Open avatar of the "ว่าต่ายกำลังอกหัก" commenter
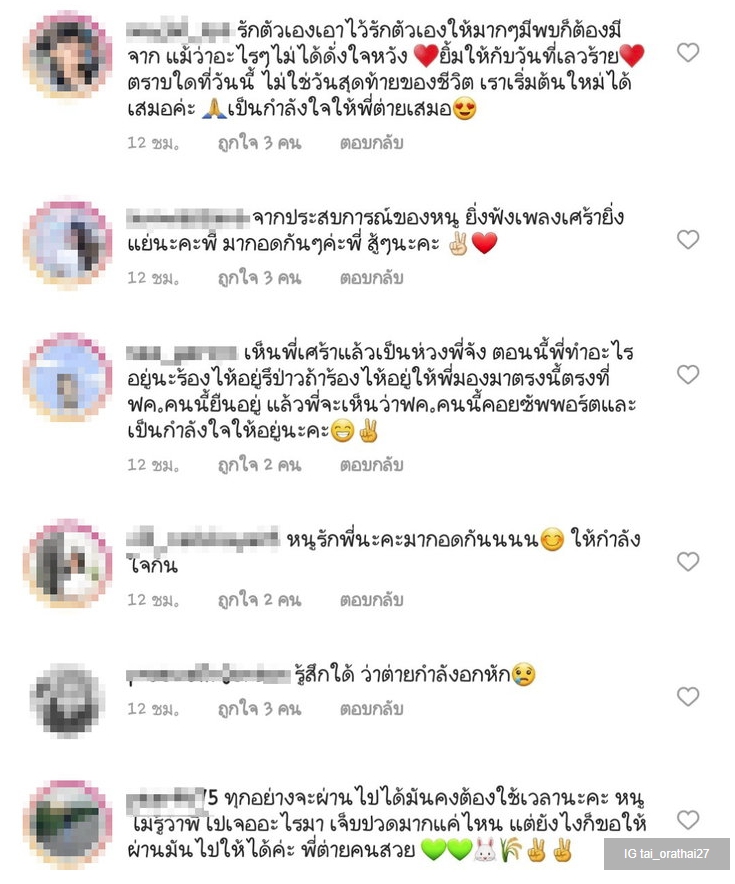 point(67,699)
